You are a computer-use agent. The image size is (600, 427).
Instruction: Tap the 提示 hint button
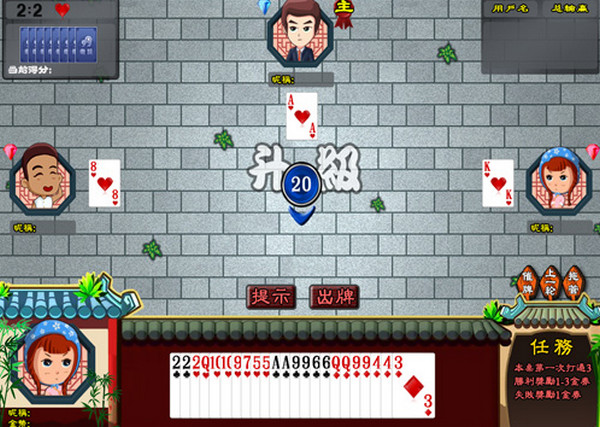pyautogui.click(x=271, y=297)
